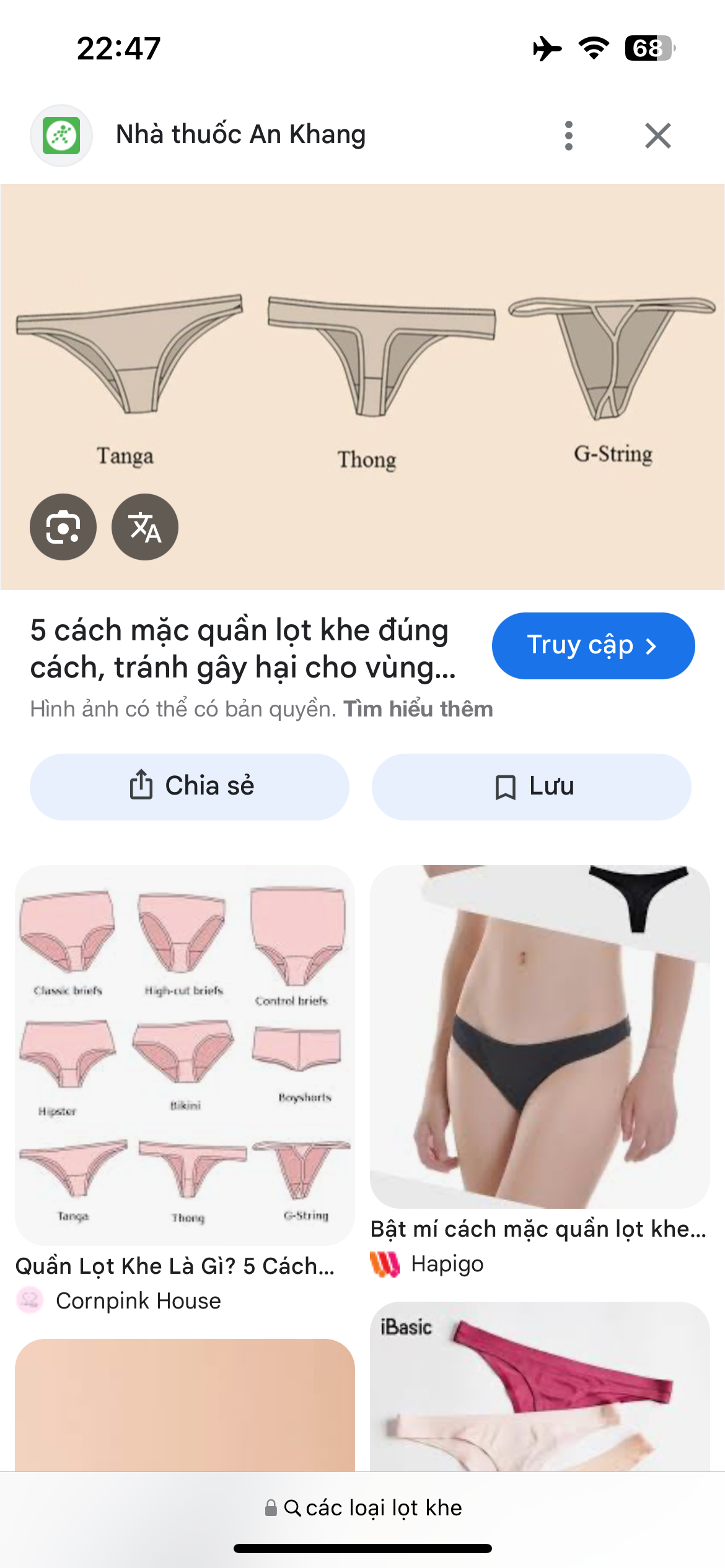This screenshot has height=1568, width=725.
Task: Tap the Truy cập button
Action: point(593,645)
